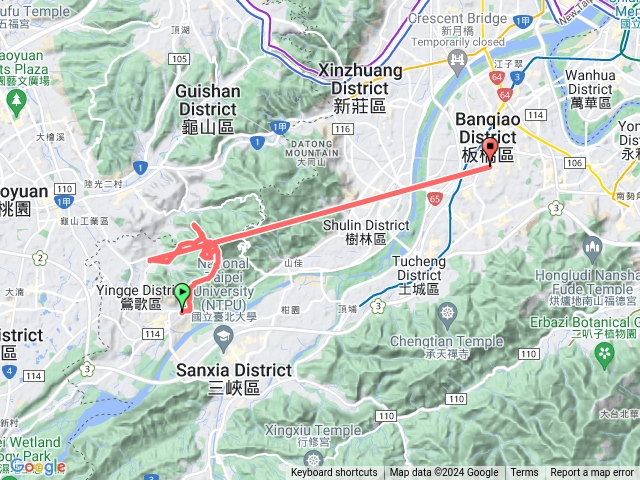Open Google Maps via the Google logo
Screen dimensions: 640x480
point(38,466)
